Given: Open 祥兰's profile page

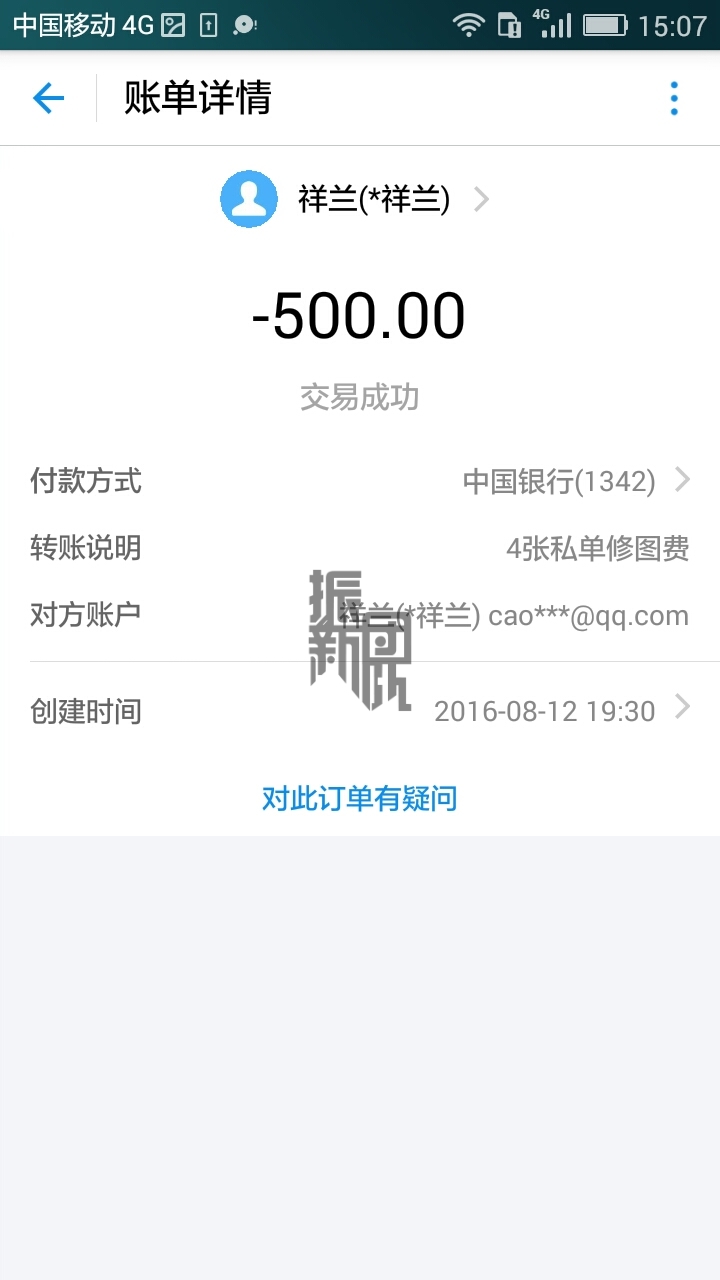Looking at the screenshot, I should tap(356, 200).
